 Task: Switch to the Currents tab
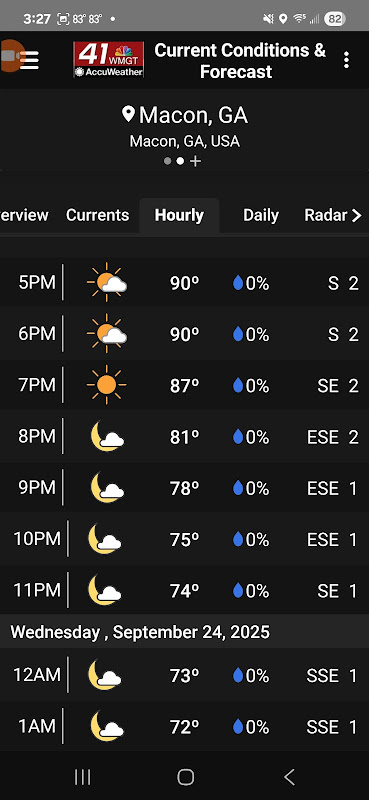point(97,215)
